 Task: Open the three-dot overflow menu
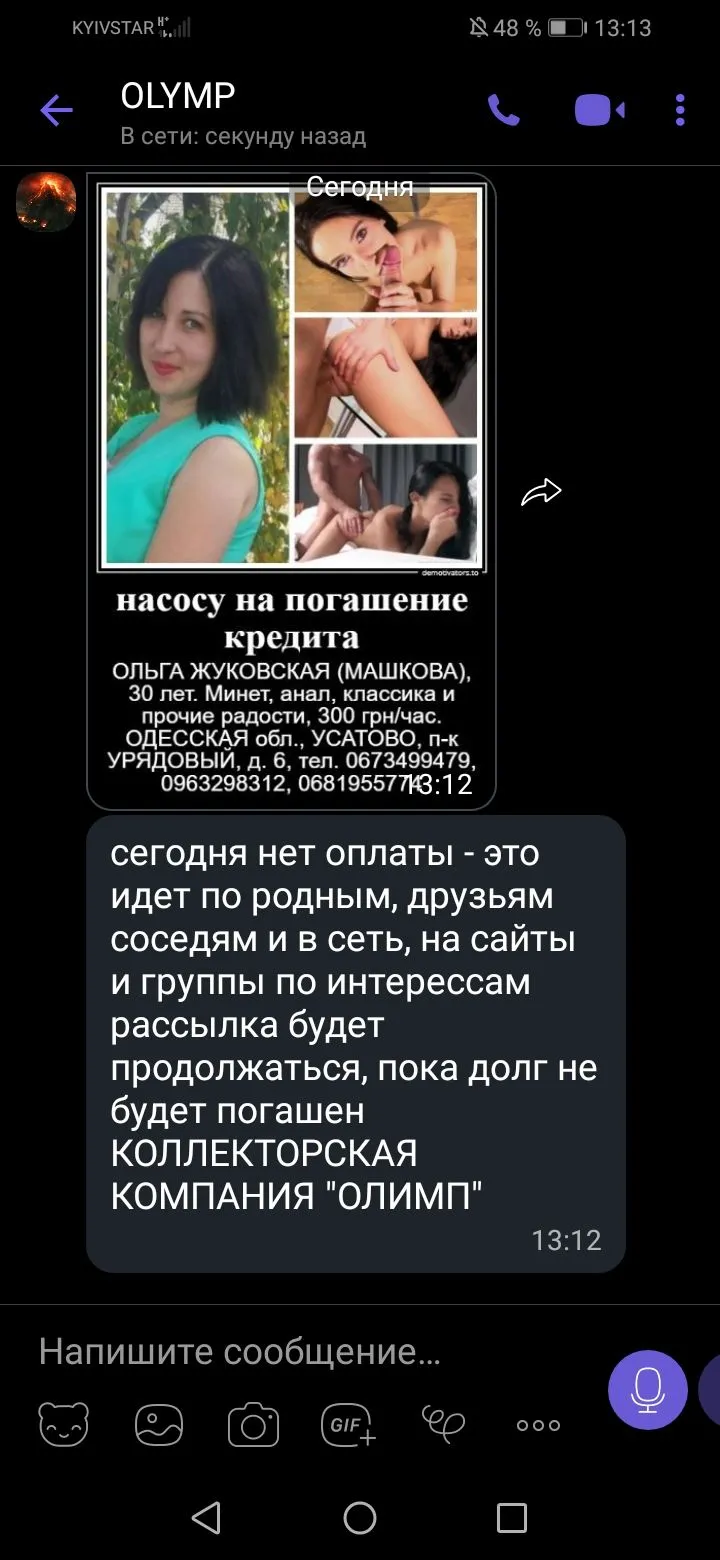680,111
